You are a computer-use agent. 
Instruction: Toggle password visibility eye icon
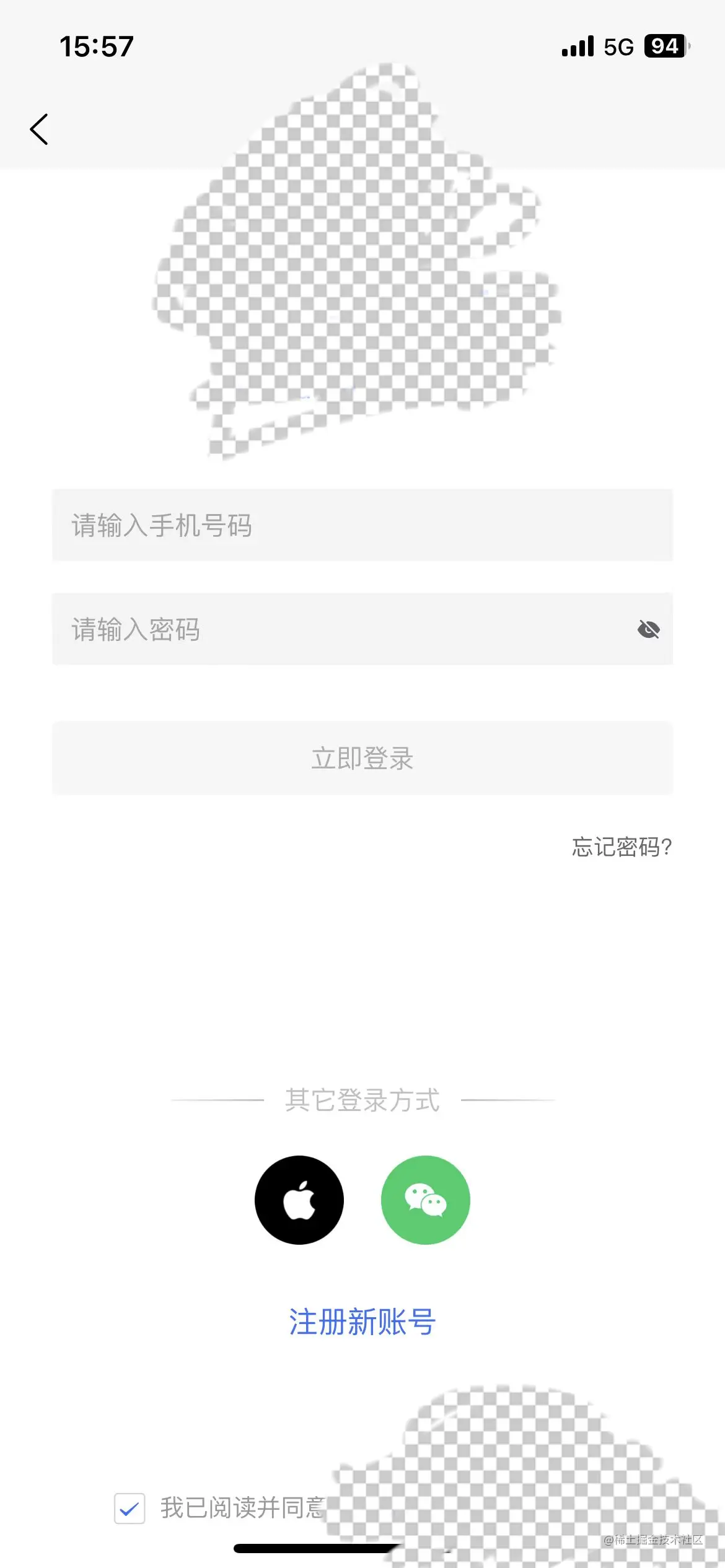(x=648, y=630)
